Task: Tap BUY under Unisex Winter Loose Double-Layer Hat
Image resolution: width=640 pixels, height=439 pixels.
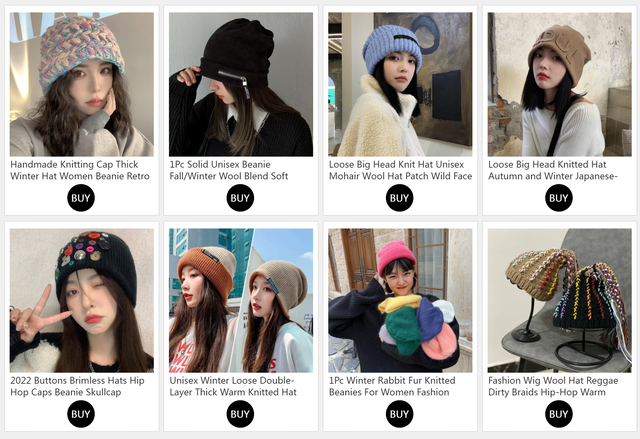Action: 240,414
